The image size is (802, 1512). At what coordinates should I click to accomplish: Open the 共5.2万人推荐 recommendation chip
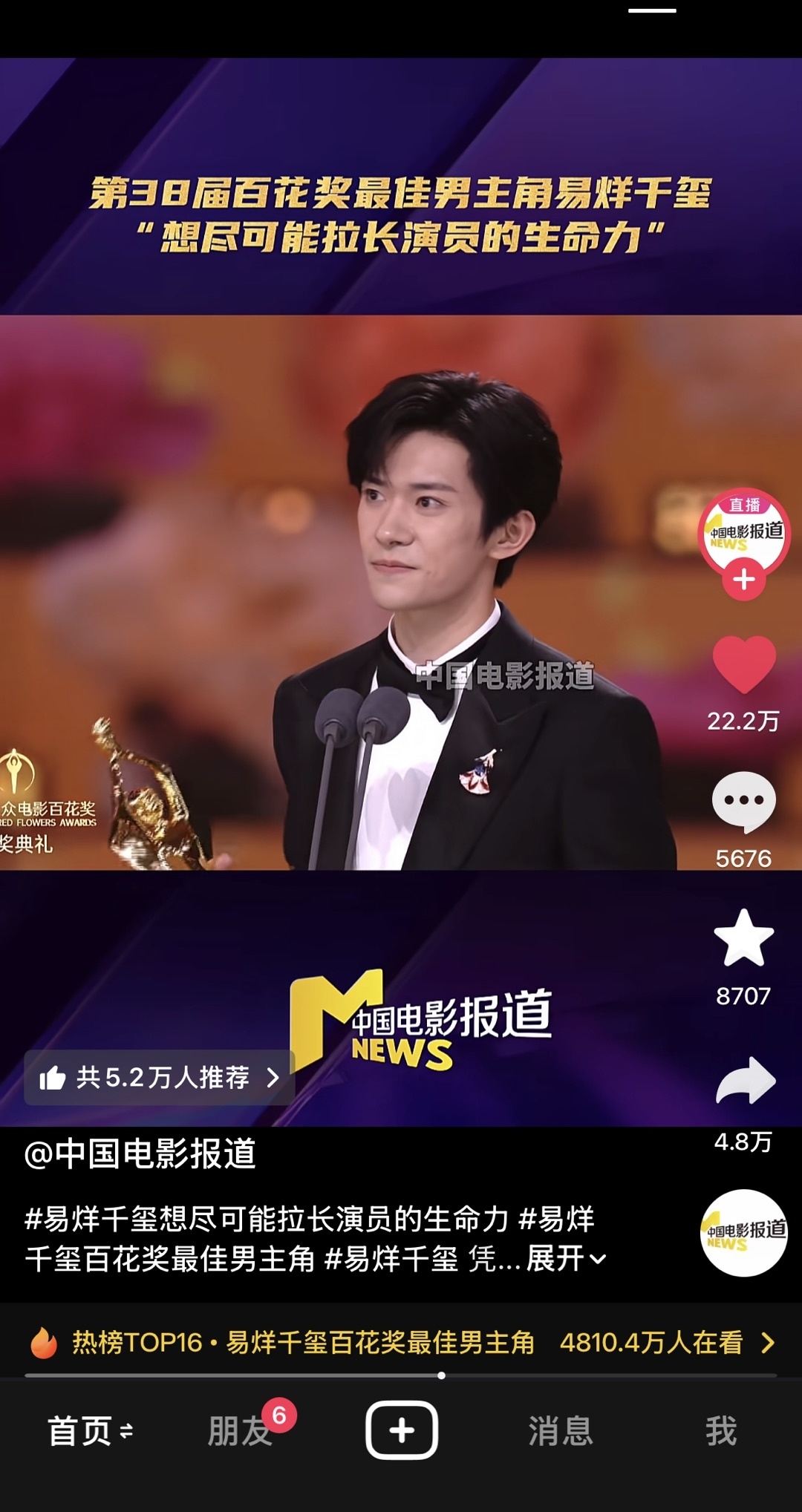click(160, 1077)
